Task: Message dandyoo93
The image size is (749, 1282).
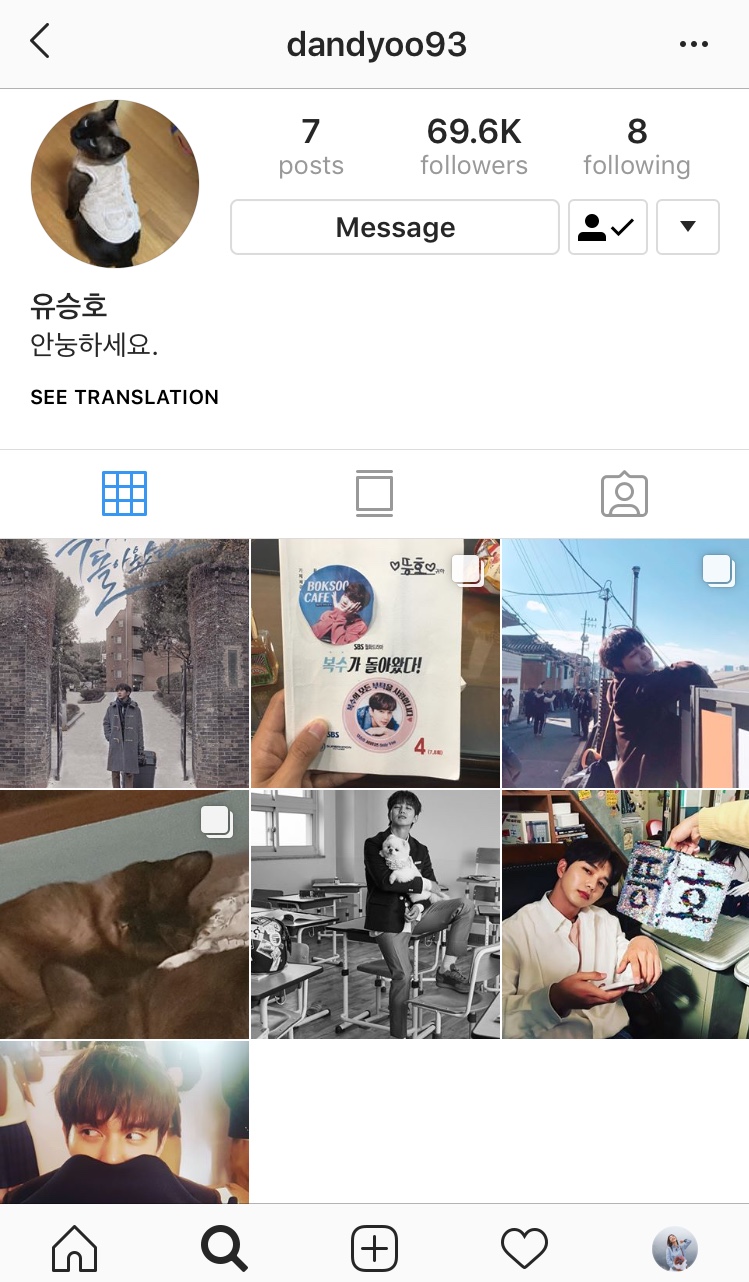Action: [395, 228]
